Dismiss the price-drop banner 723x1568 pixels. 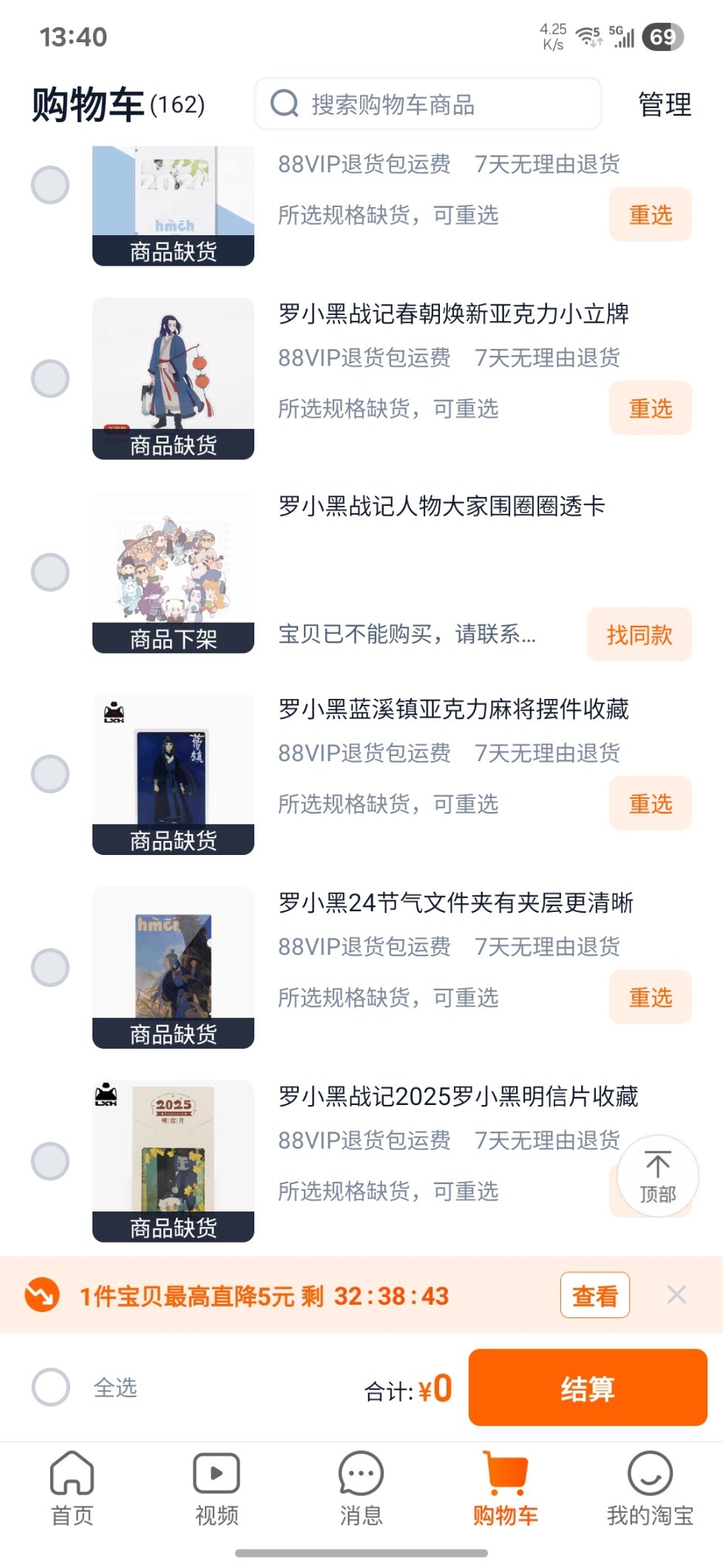[676, 1295]
